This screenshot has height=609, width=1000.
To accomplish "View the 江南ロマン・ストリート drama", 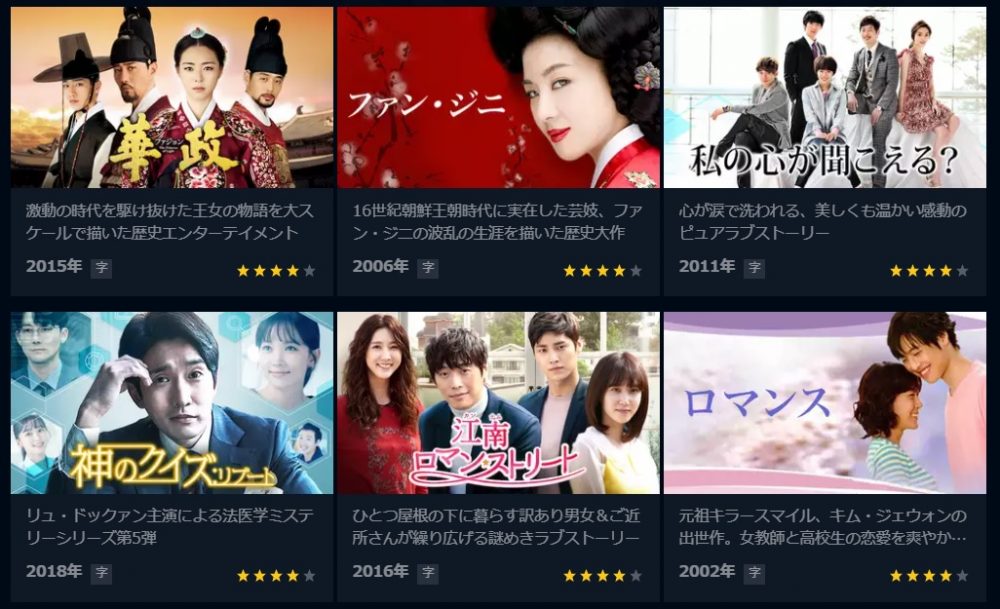I will [498, 403].
